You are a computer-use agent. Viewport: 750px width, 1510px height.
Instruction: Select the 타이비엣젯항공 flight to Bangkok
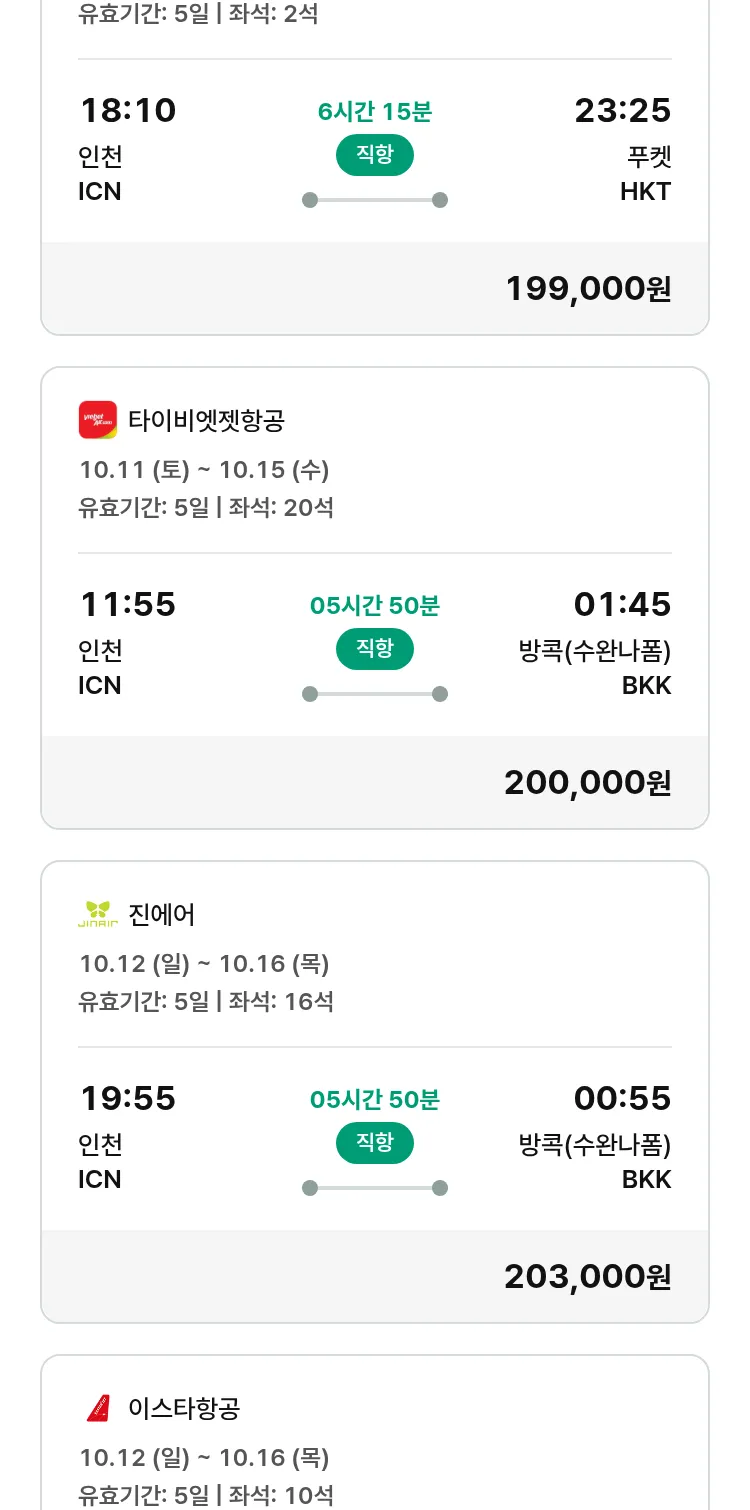click(375, 598)
